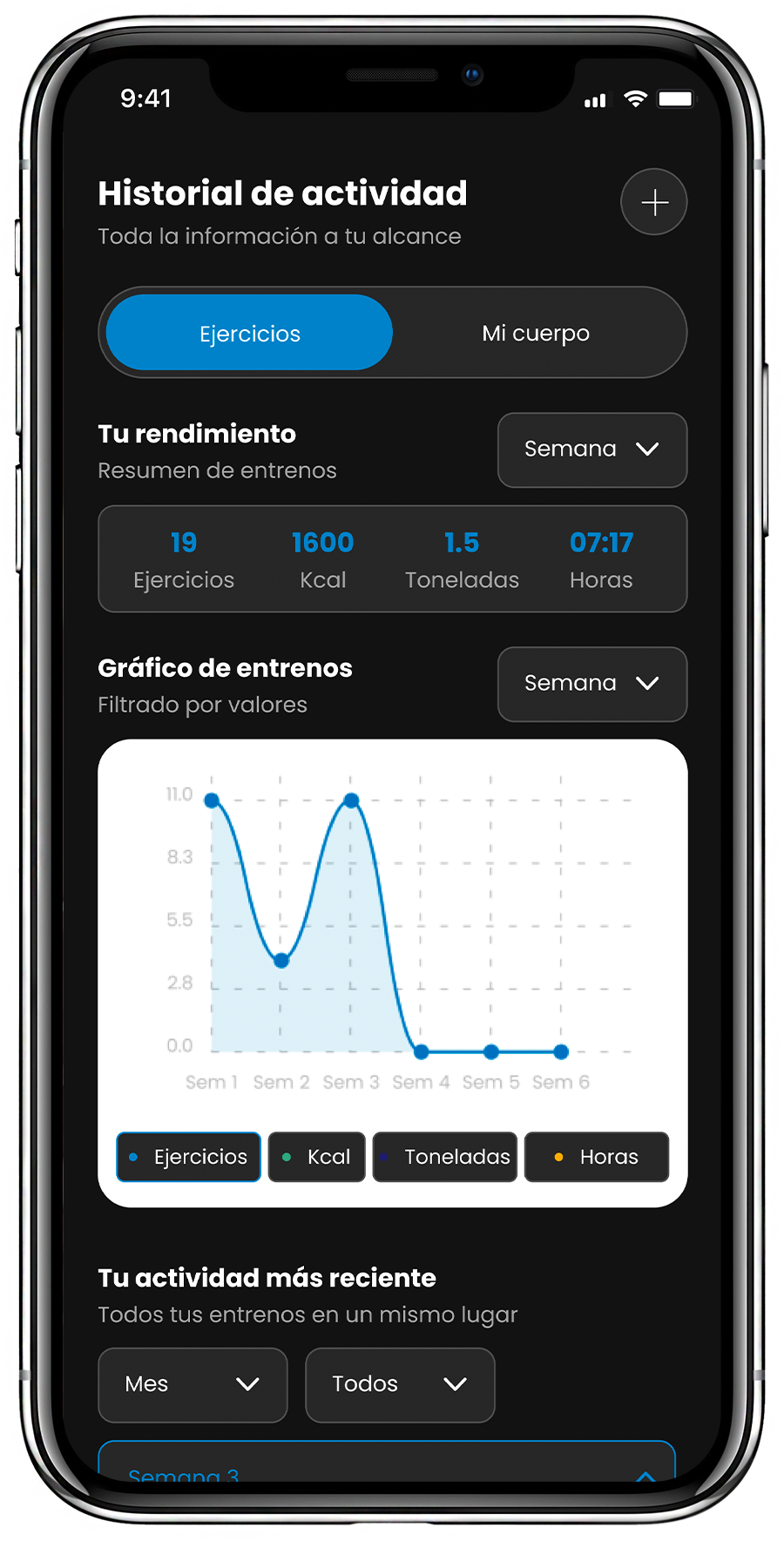The height and width of the screenshot is (1541, 784).
Task: Collapse the Semana 3 section
Action: coord(645,1475)
